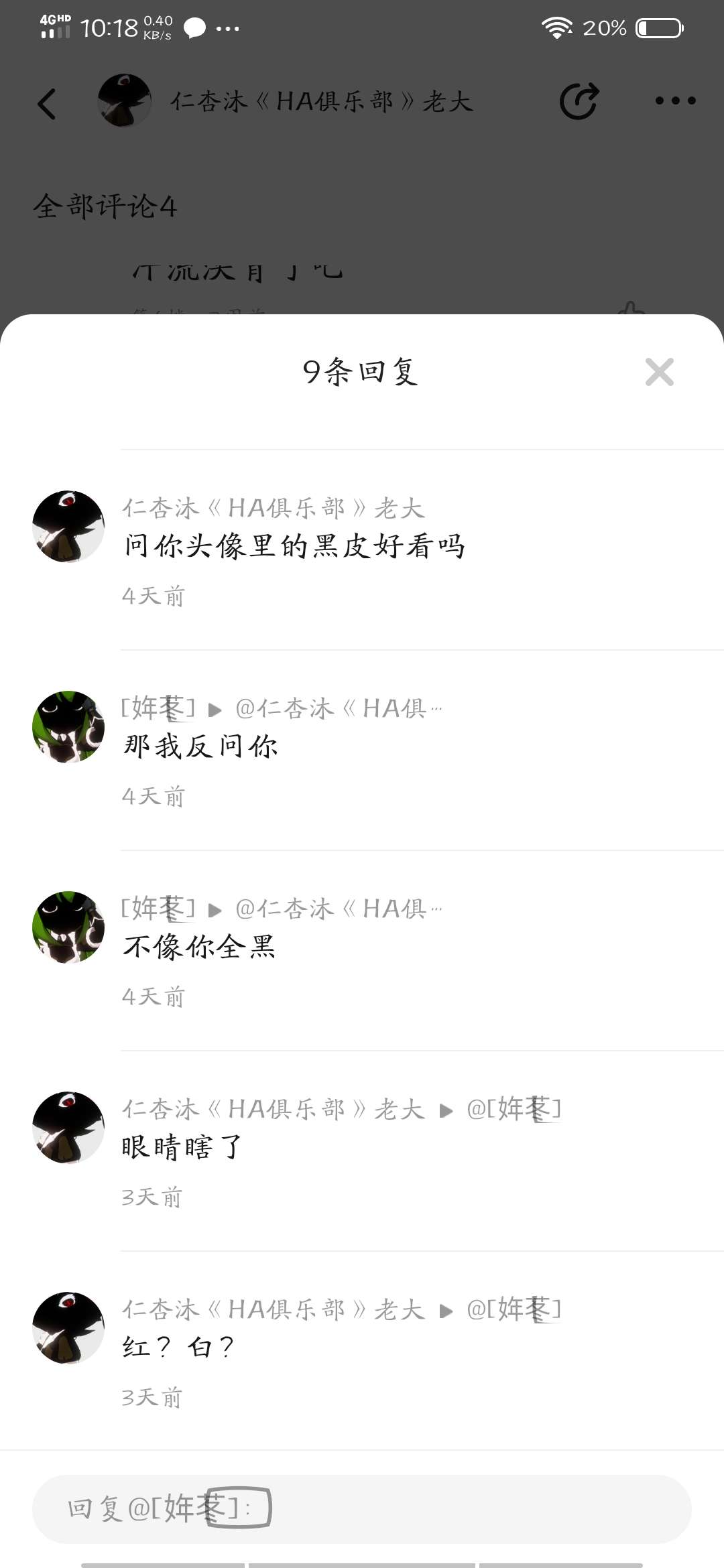View the profile picture next to 问你头像里的黑皮好看吗
724x1568 pixels.
tap(68, 527)
